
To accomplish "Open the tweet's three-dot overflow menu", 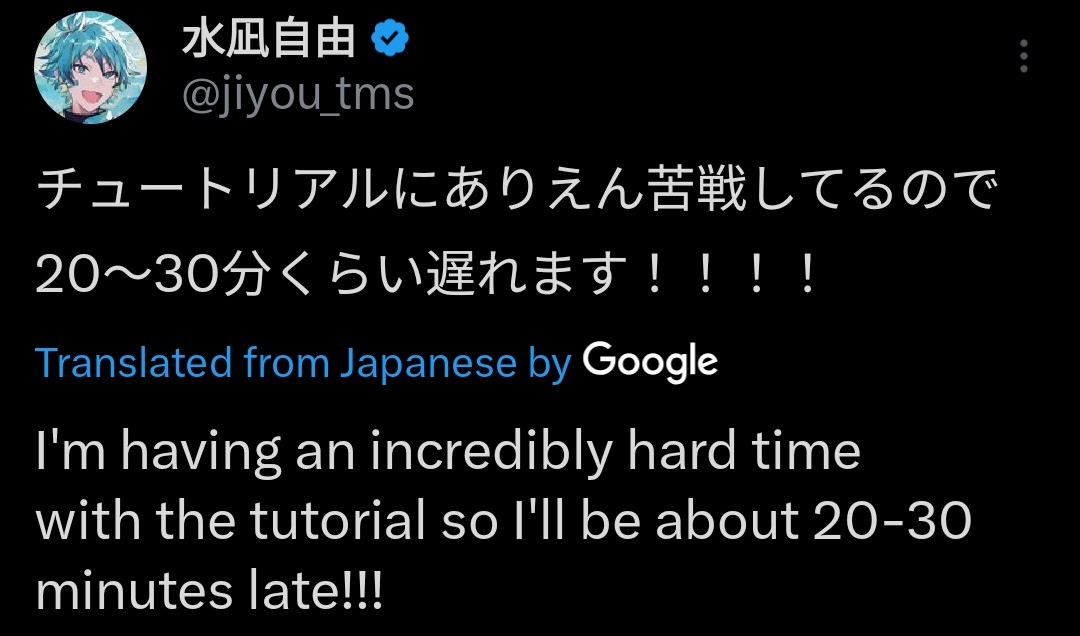I will [1024, 56].
